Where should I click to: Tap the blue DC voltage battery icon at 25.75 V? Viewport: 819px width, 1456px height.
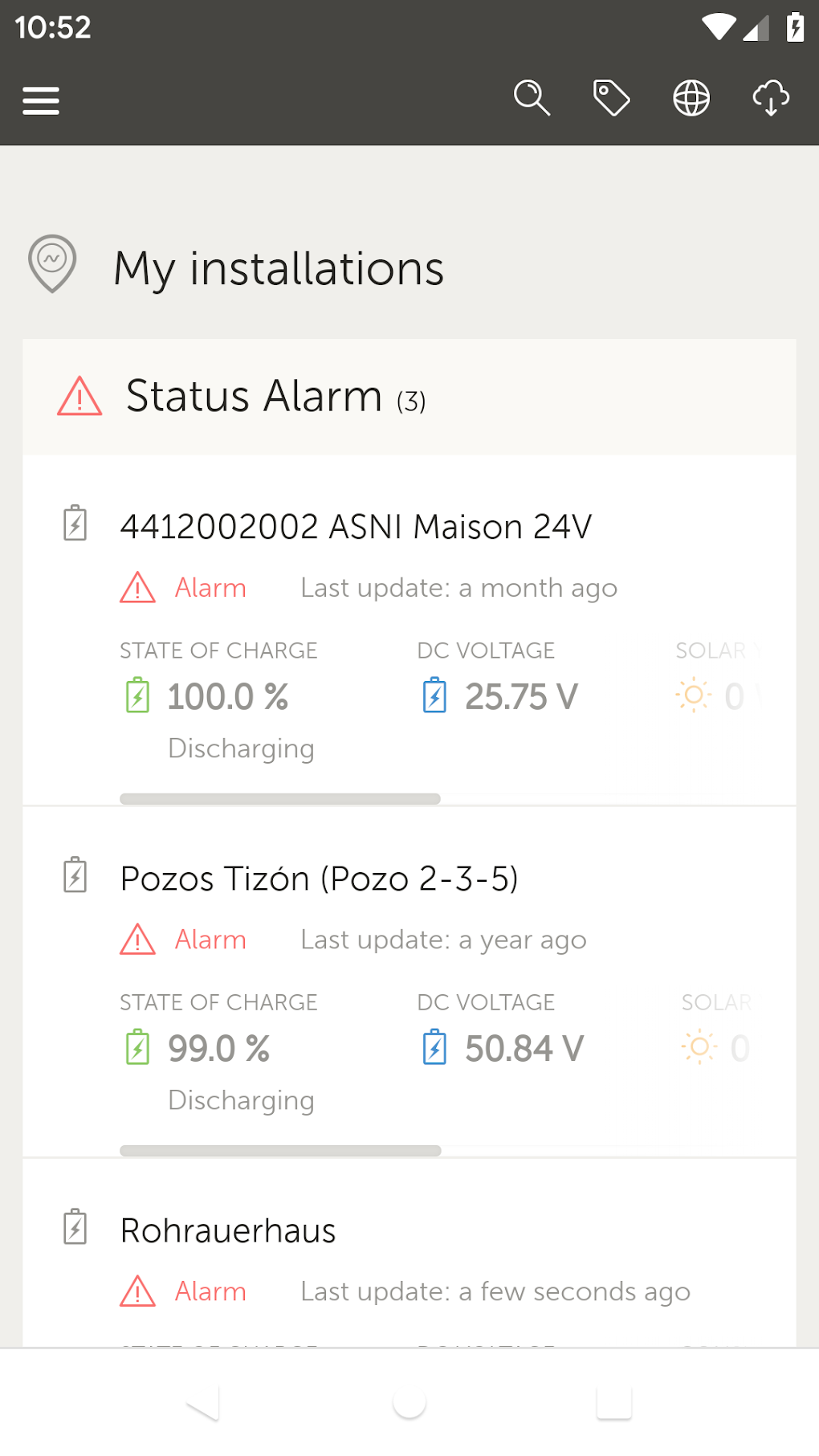[434, 695]
